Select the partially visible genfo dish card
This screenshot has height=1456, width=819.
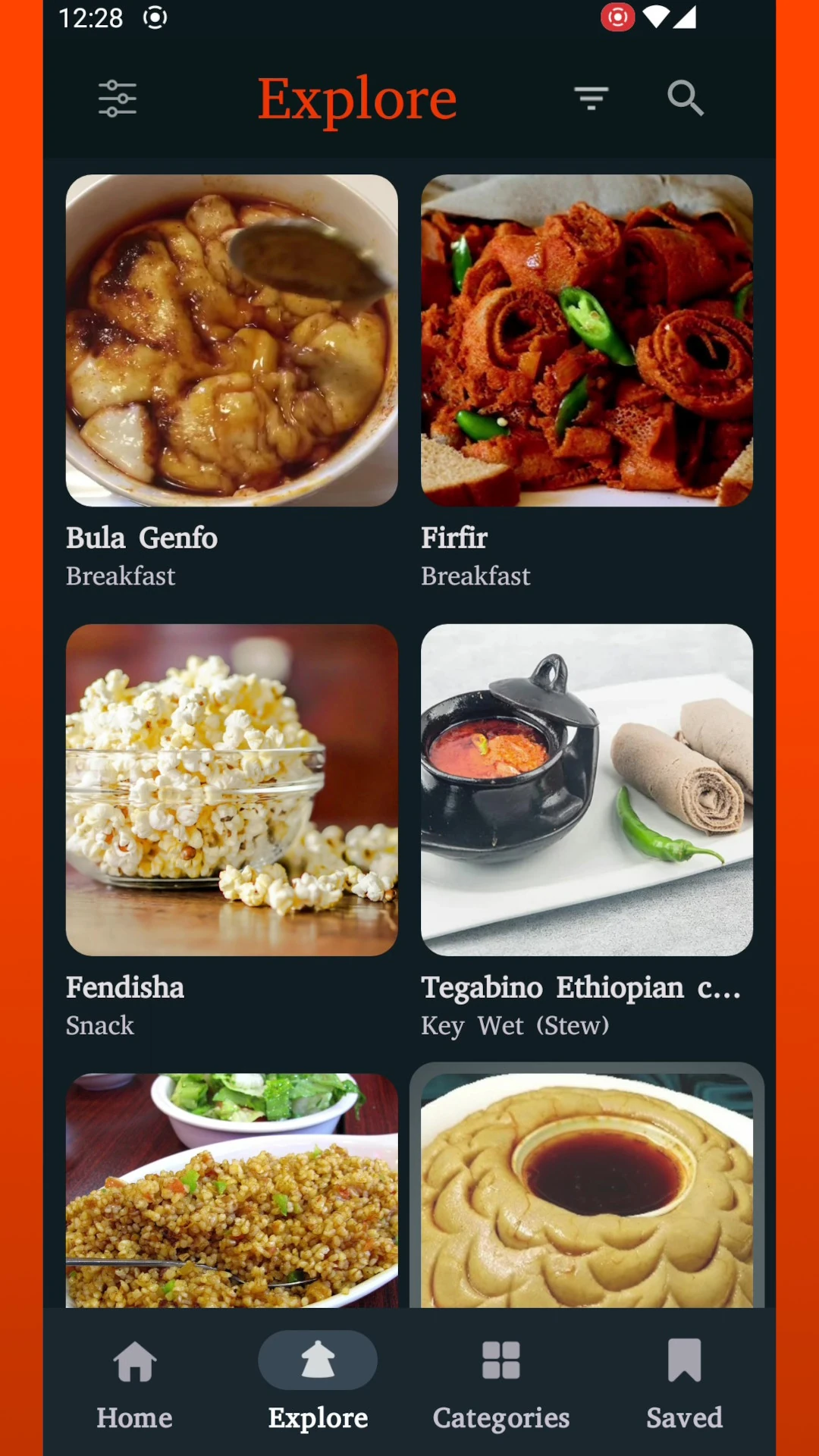586,1191
